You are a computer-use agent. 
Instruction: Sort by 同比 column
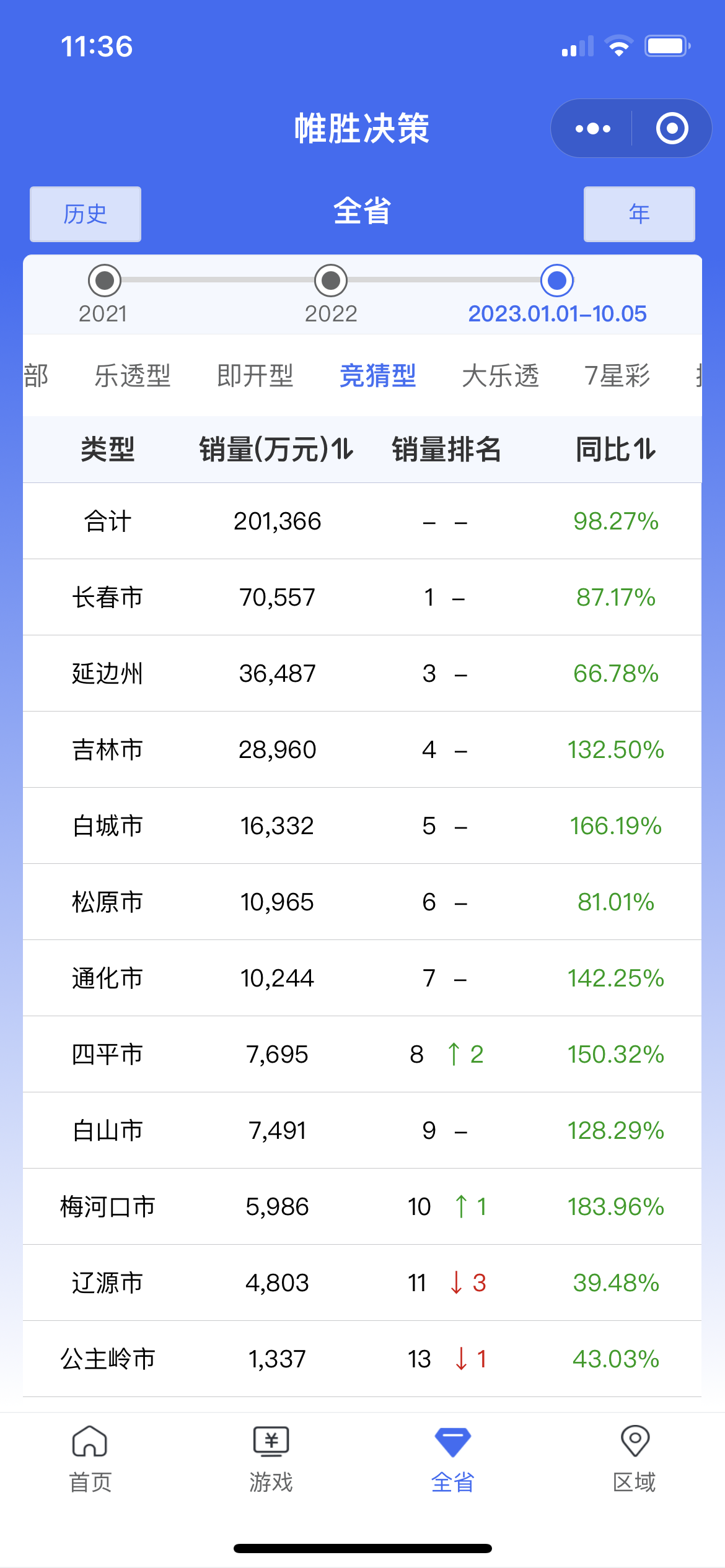click(x=615, y=450)
